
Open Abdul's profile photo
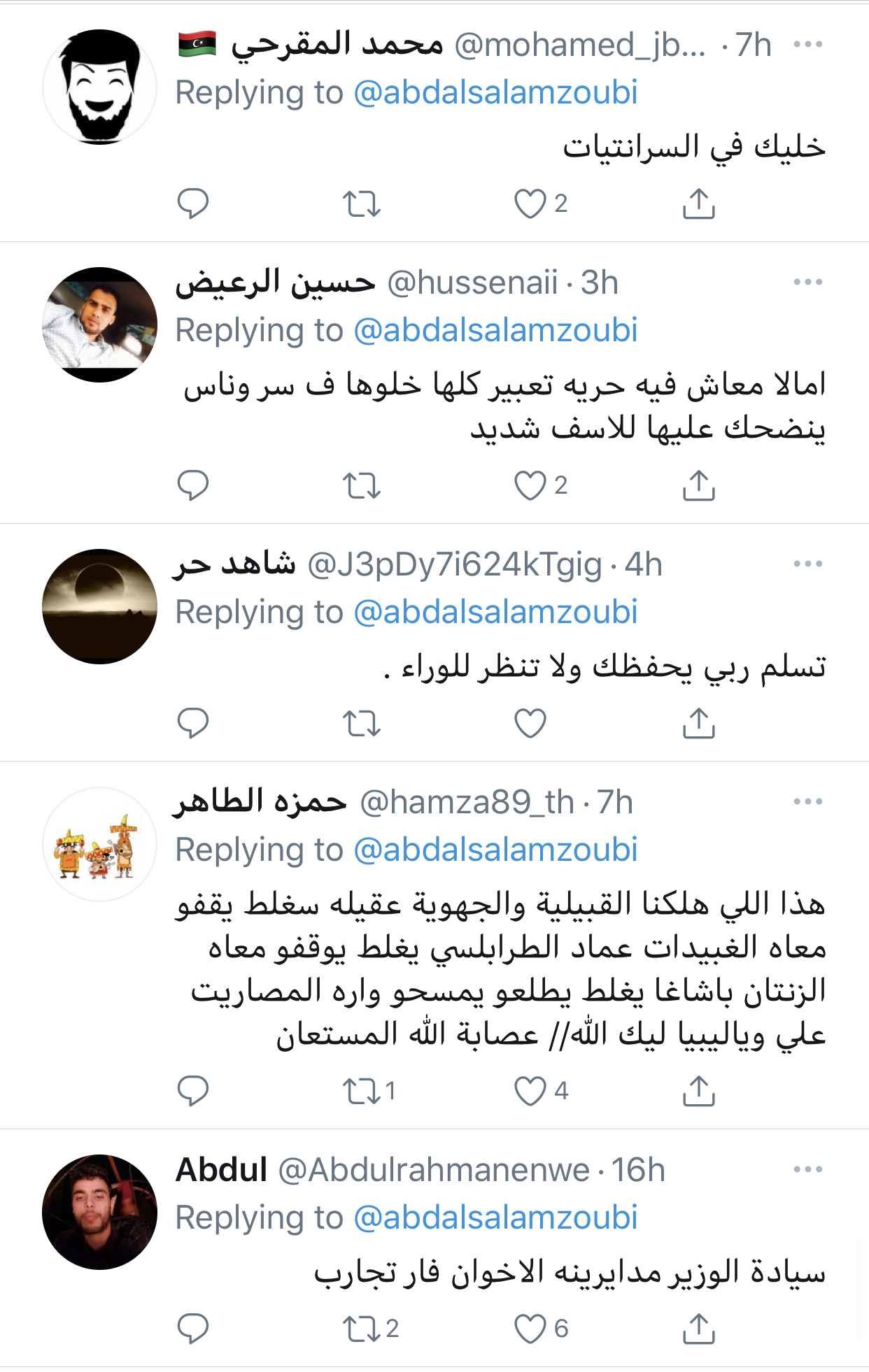99,1212
